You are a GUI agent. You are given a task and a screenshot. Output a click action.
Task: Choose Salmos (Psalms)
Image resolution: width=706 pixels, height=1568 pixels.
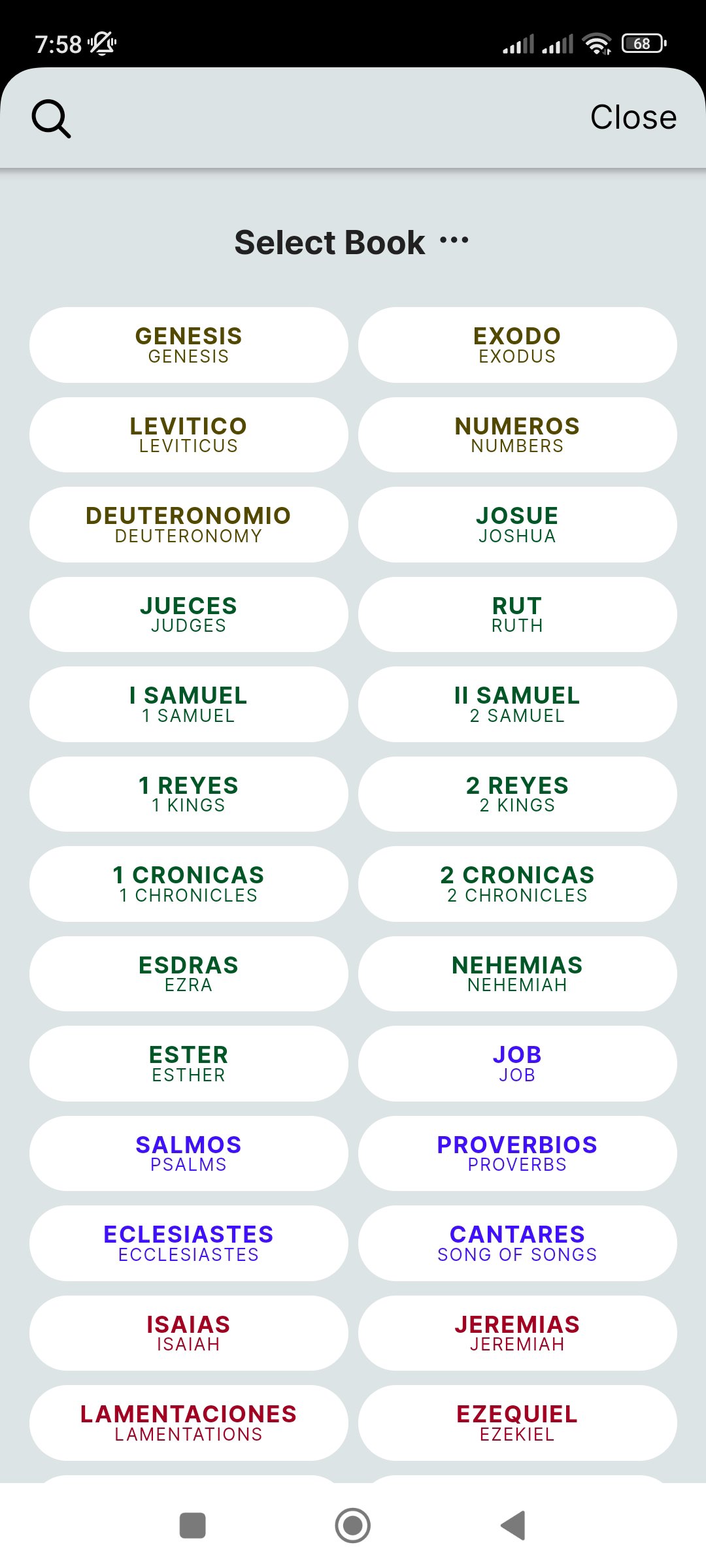pos(188,1154)
